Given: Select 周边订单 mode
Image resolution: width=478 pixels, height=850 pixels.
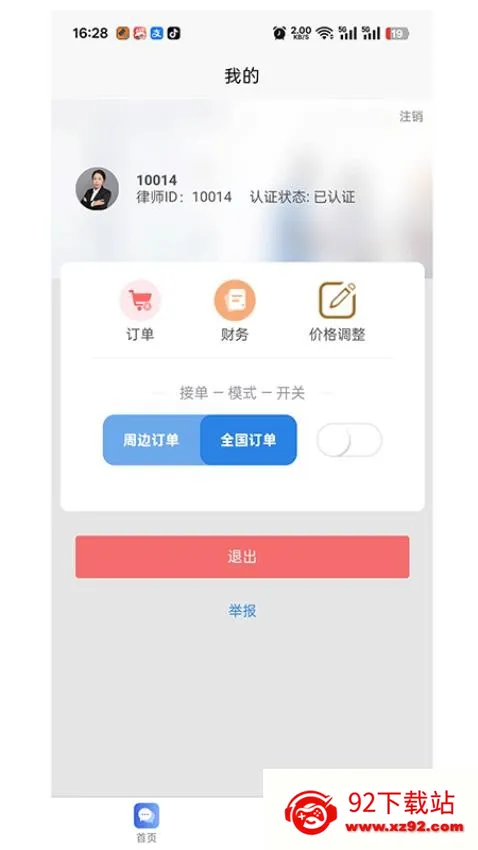Looking at the screenshot, I should click(x=151, y=440).
